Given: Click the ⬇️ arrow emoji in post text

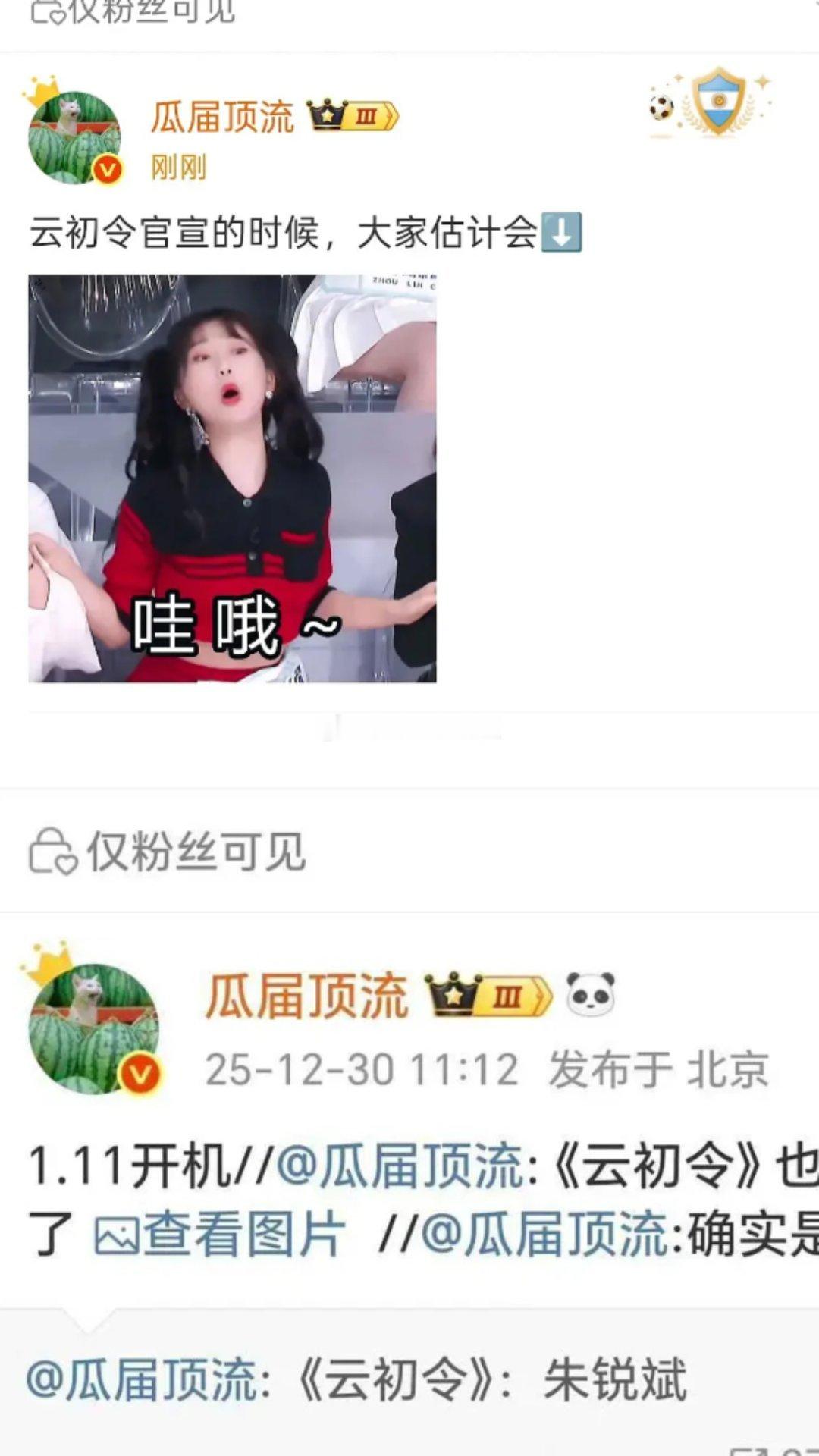Looking at the screenshot, I should (561, 234).
